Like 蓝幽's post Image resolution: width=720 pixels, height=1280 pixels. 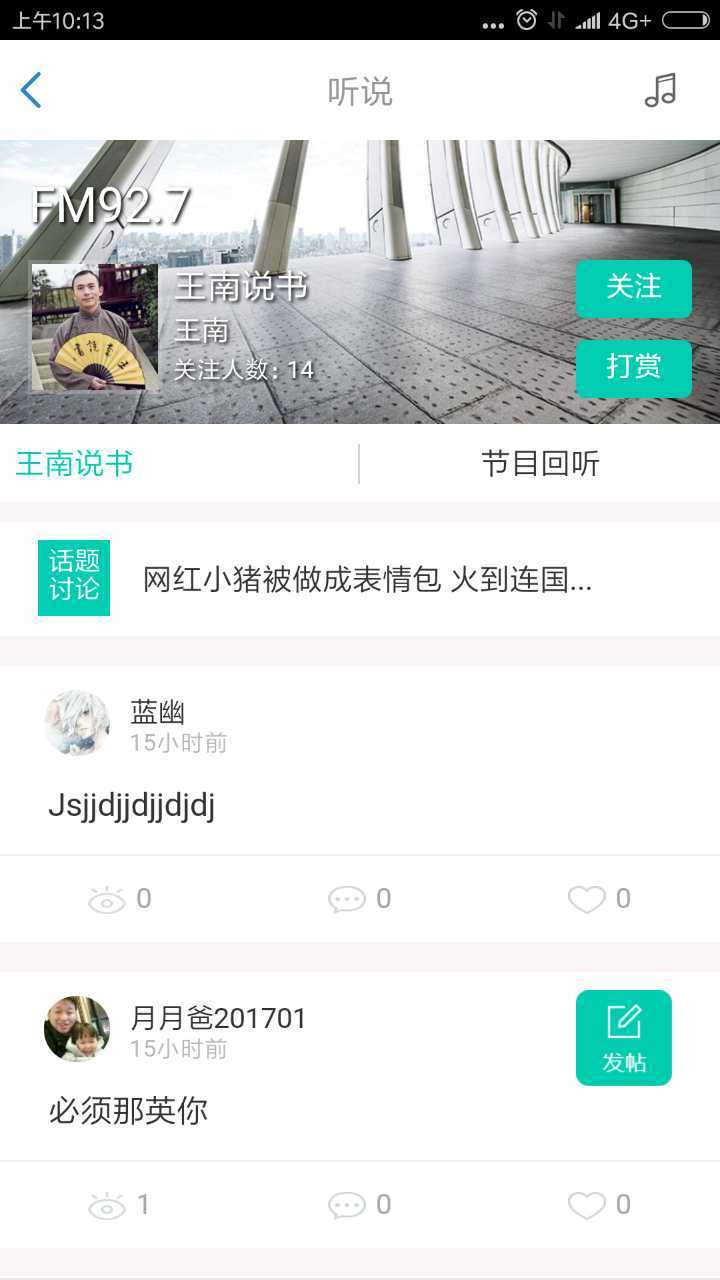click(598, 899)
